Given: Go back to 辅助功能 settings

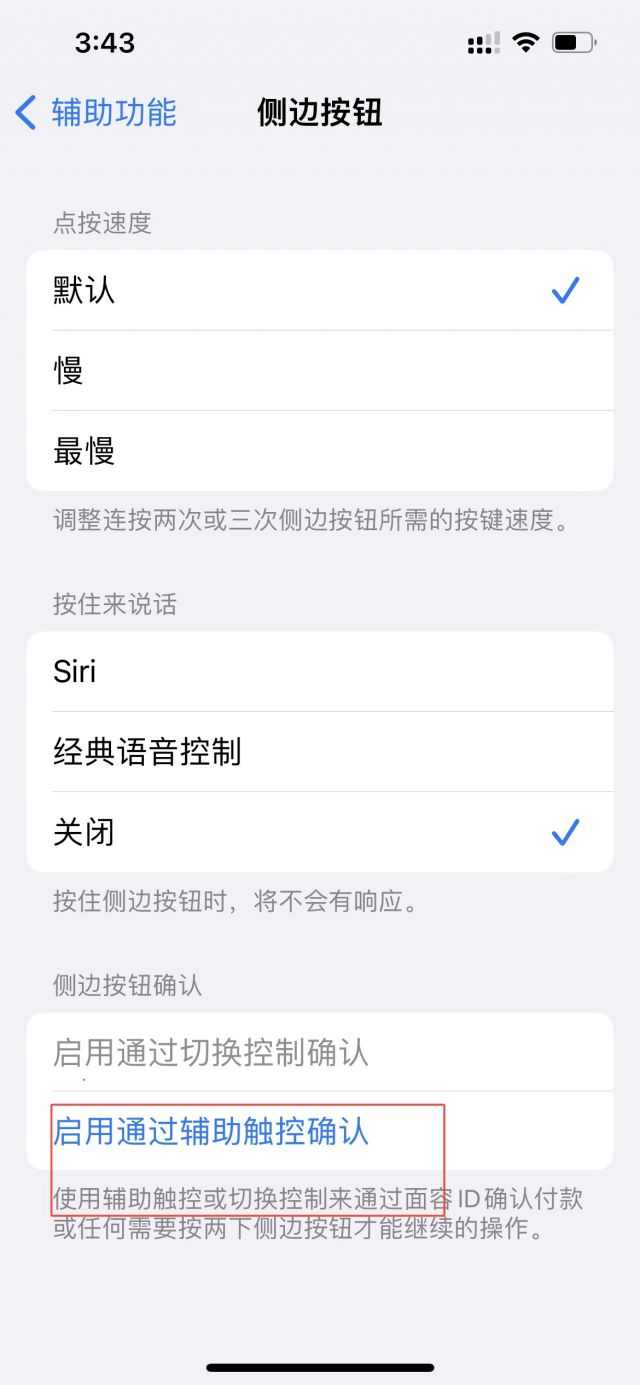Looking at the screenshot, I should pyautogui.click(x=96, y=112).
